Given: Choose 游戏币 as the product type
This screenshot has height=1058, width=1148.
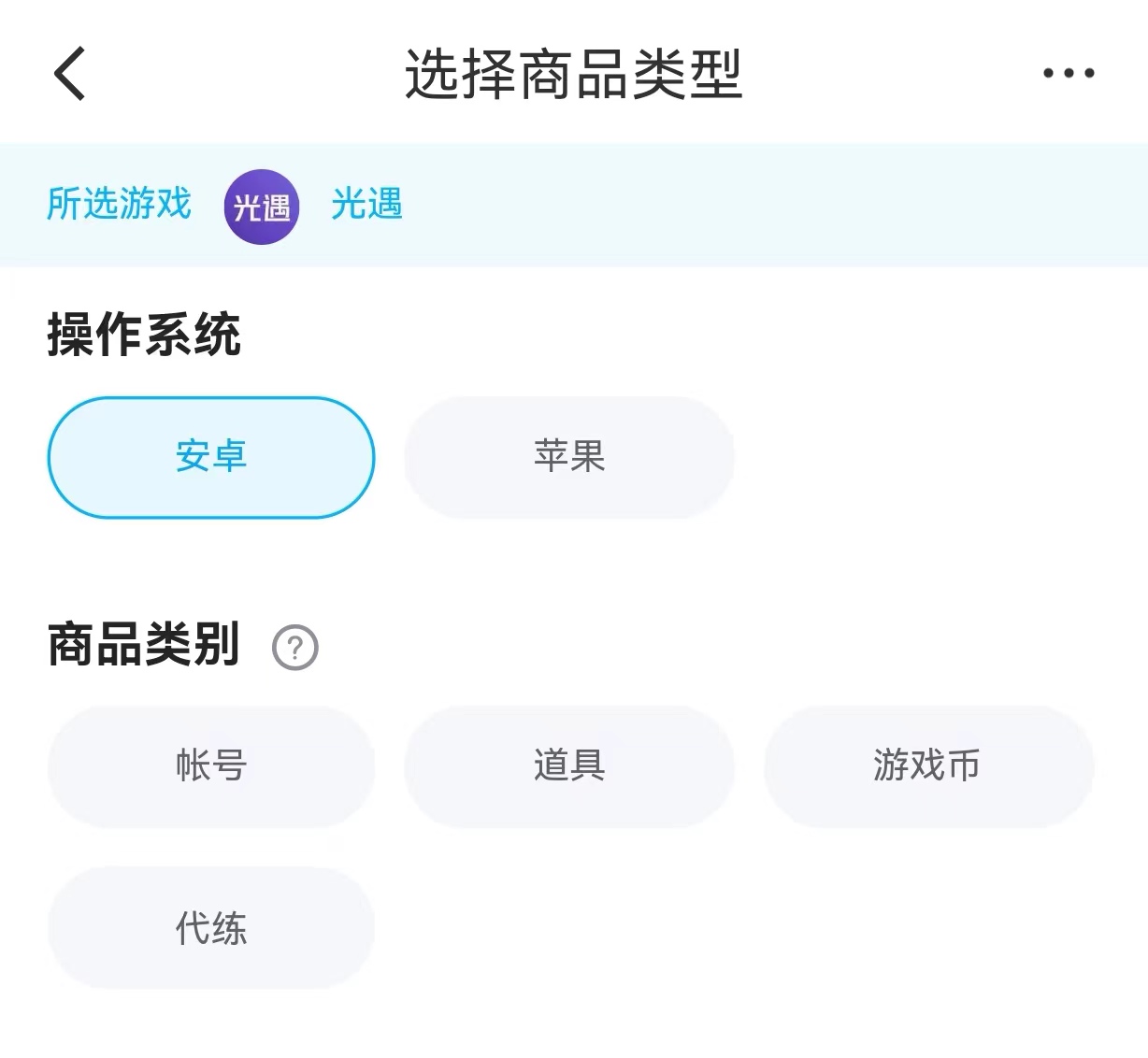Looking at the screenshot, I should 928,766.
